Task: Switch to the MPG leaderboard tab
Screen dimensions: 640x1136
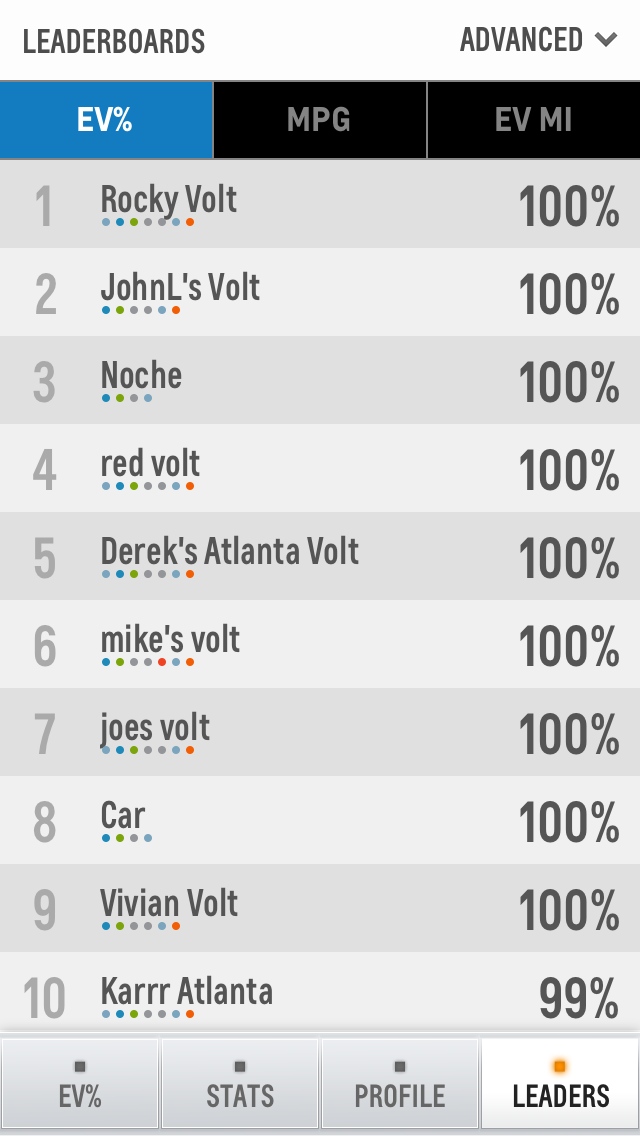Action: coord(320,120)
